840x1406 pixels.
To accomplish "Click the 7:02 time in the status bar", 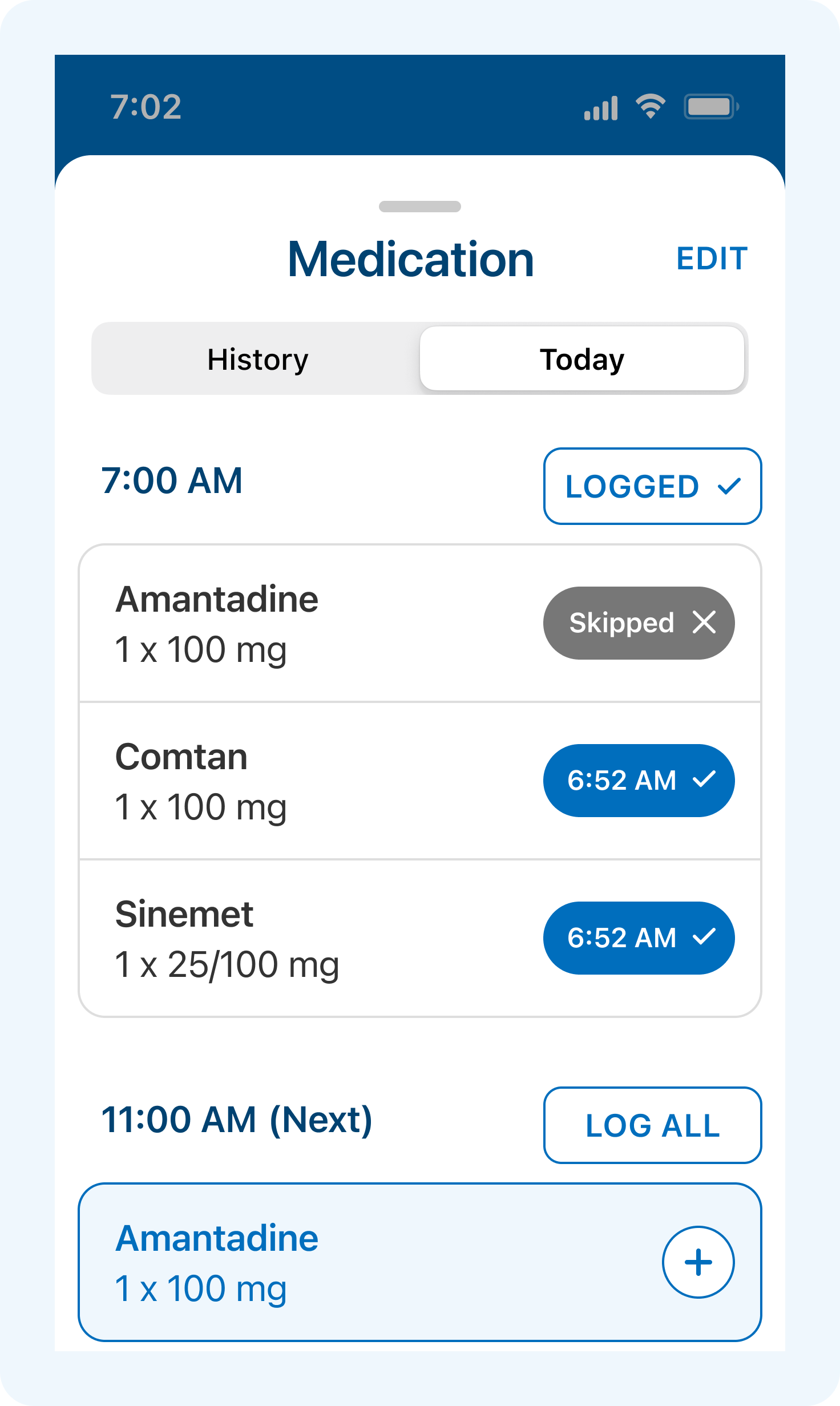I will click(147, 107).
